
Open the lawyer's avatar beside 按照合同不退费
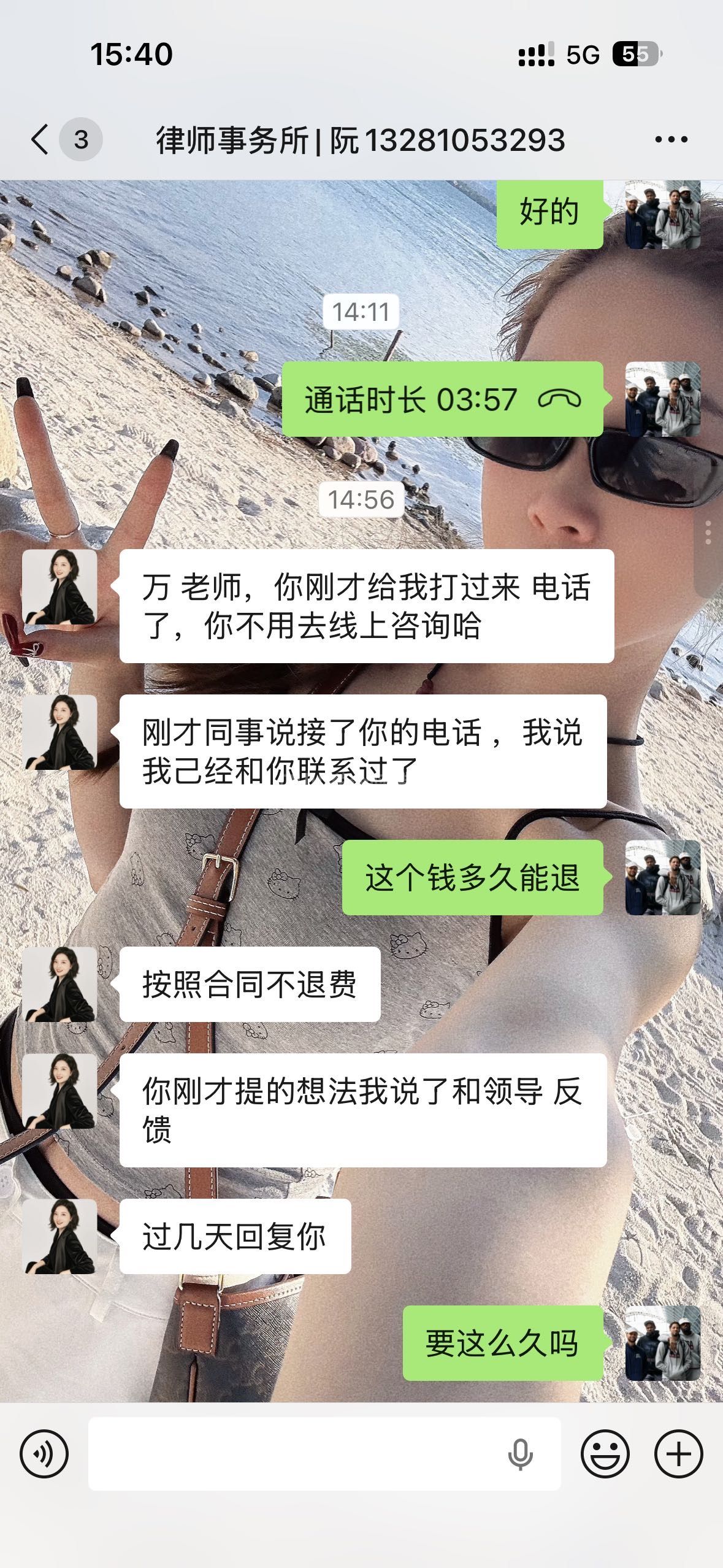tap(59, 984)
